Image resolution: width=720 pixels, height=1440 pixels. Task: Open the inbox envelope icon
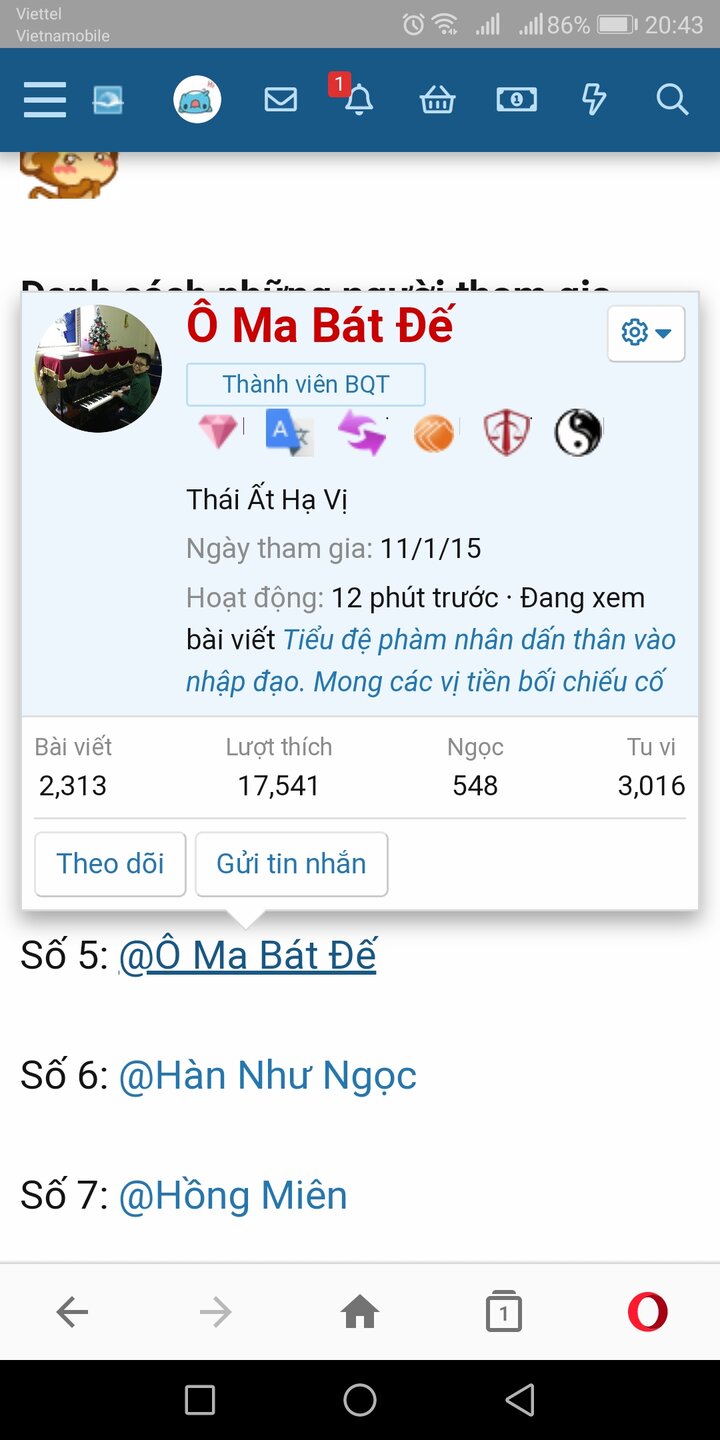coord(280,100)
